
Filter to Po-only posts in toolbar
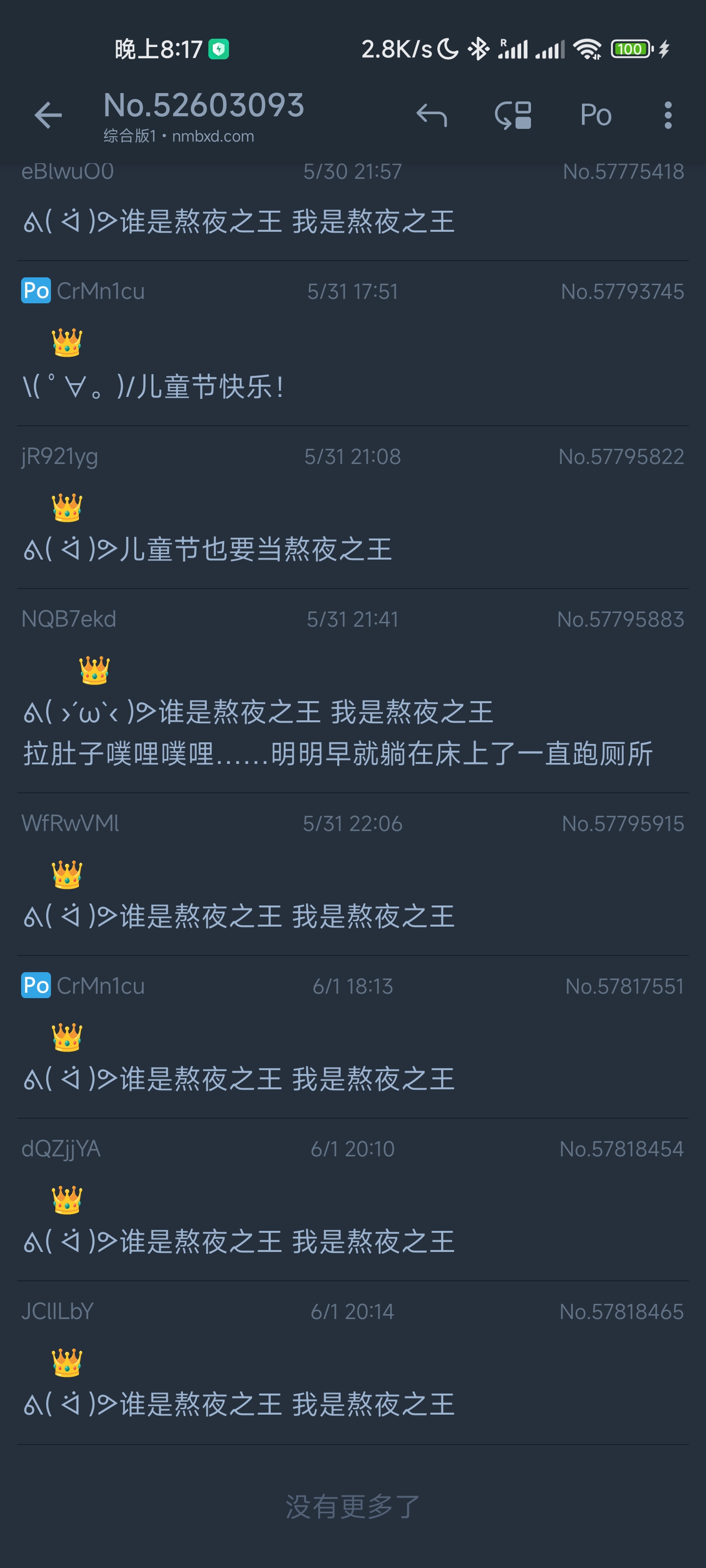[x=595, y=115]
